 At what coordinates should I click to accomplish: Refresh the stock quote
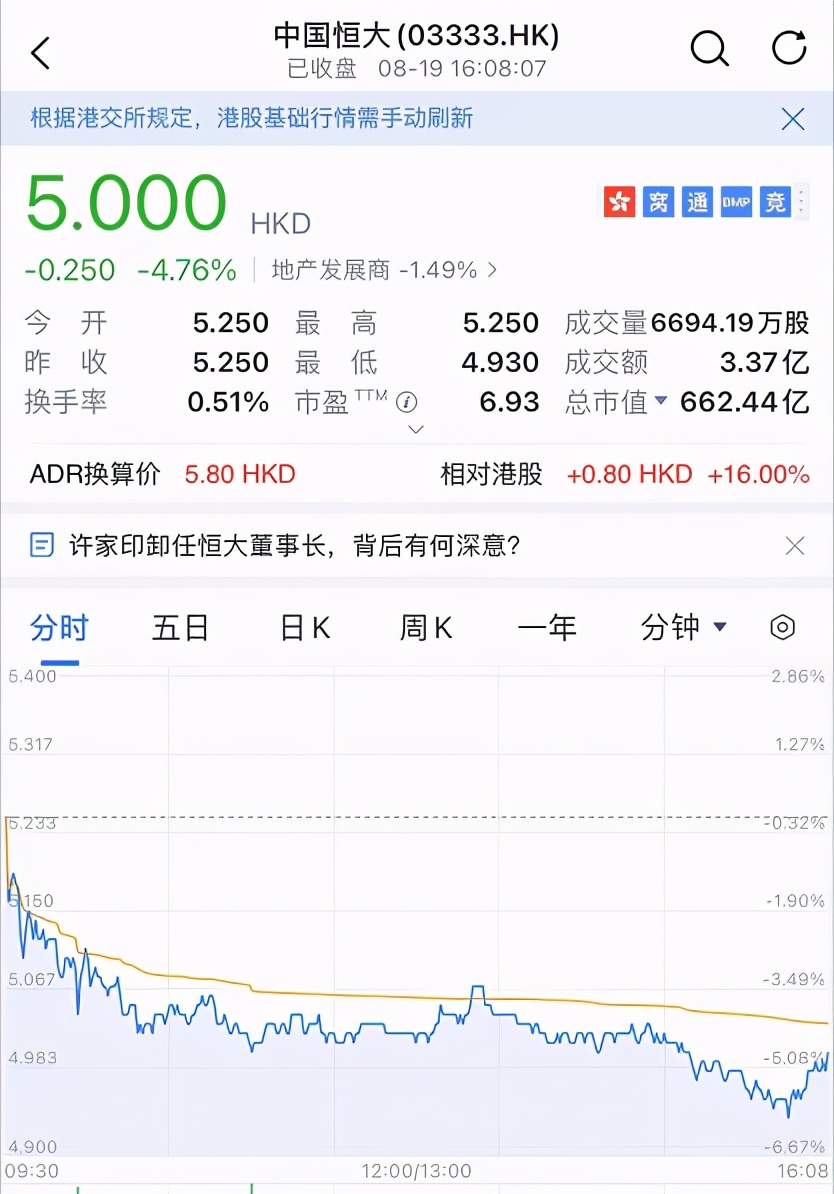coord(789,48)
